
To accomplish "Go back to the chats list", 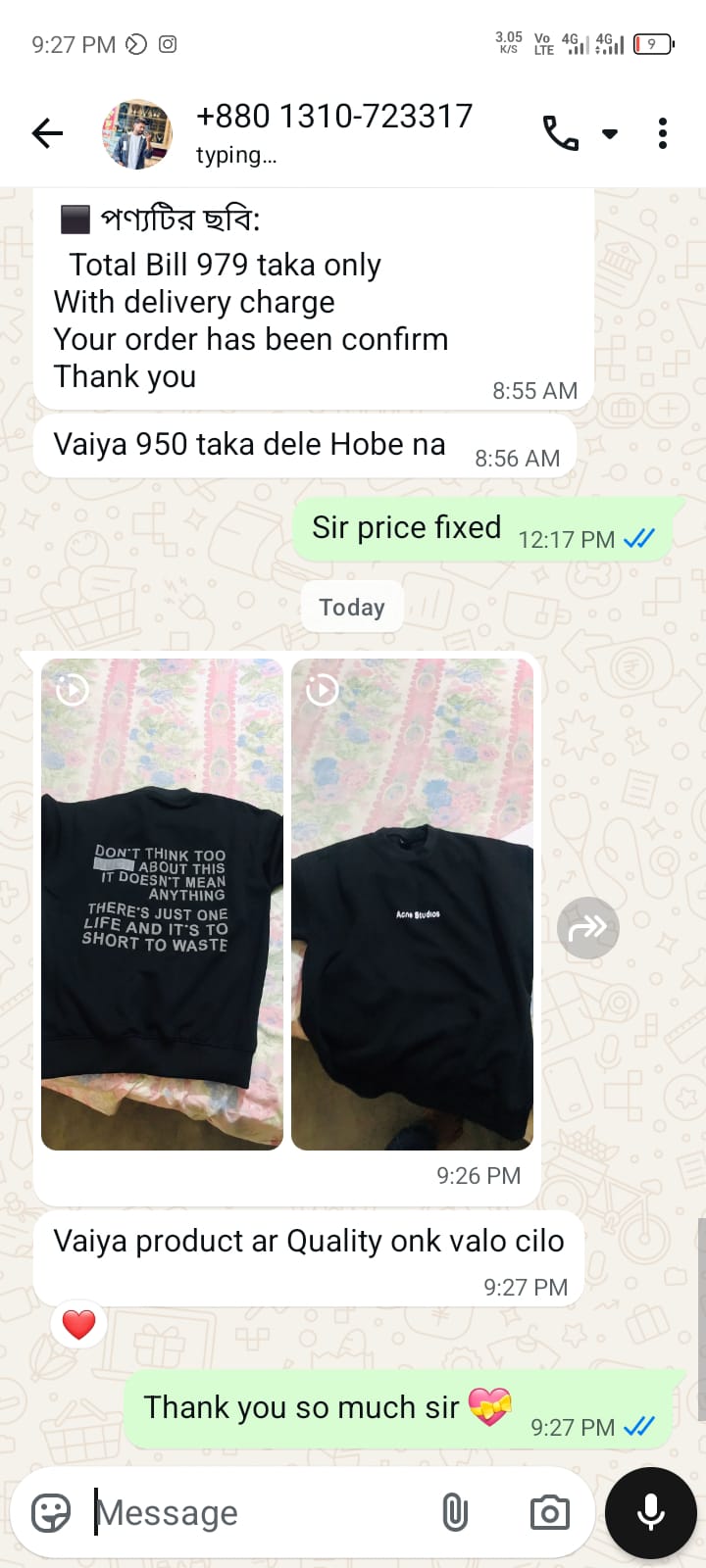I will point(47,133).
